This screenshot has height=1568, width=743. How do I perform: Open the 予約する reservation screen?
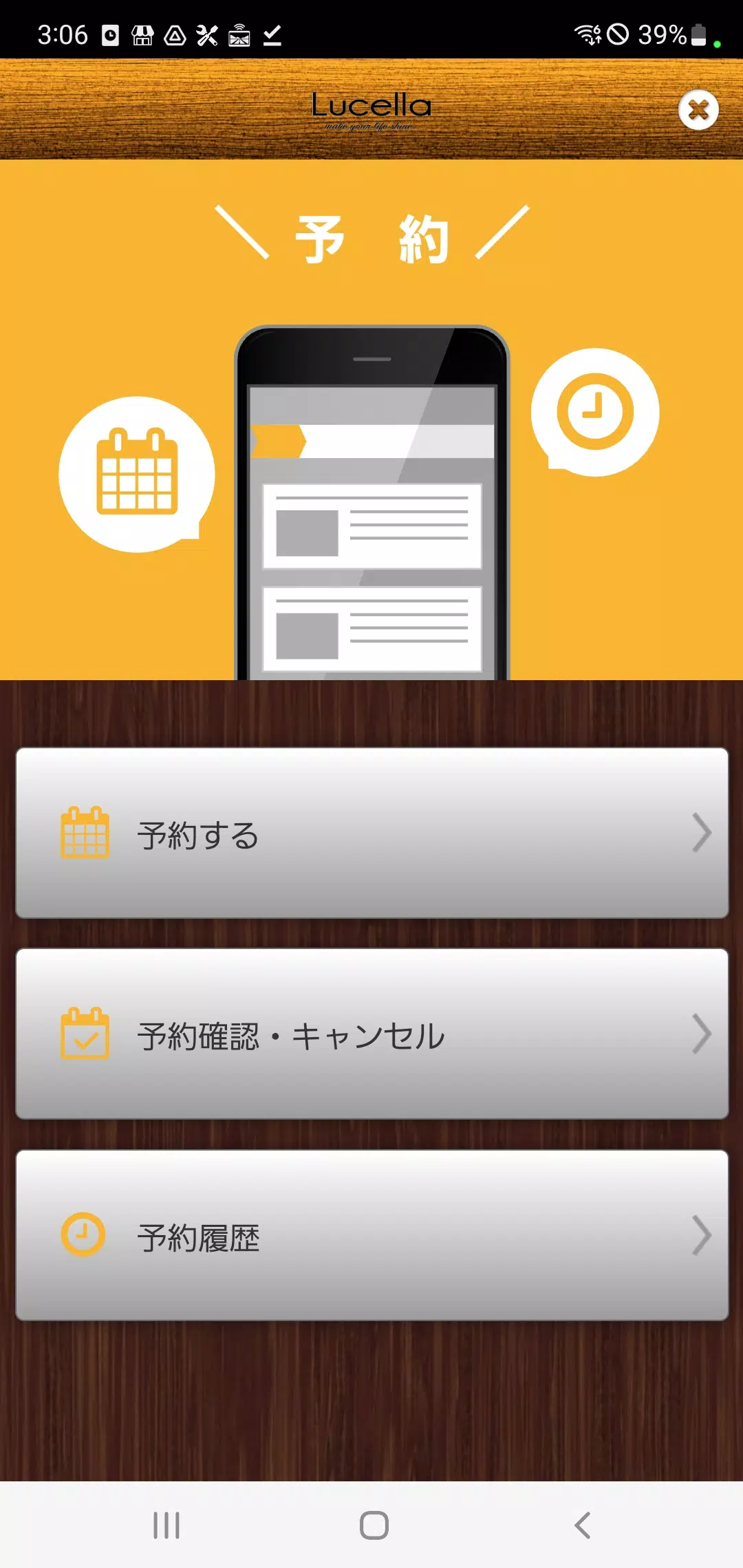(x=371, y=834)
